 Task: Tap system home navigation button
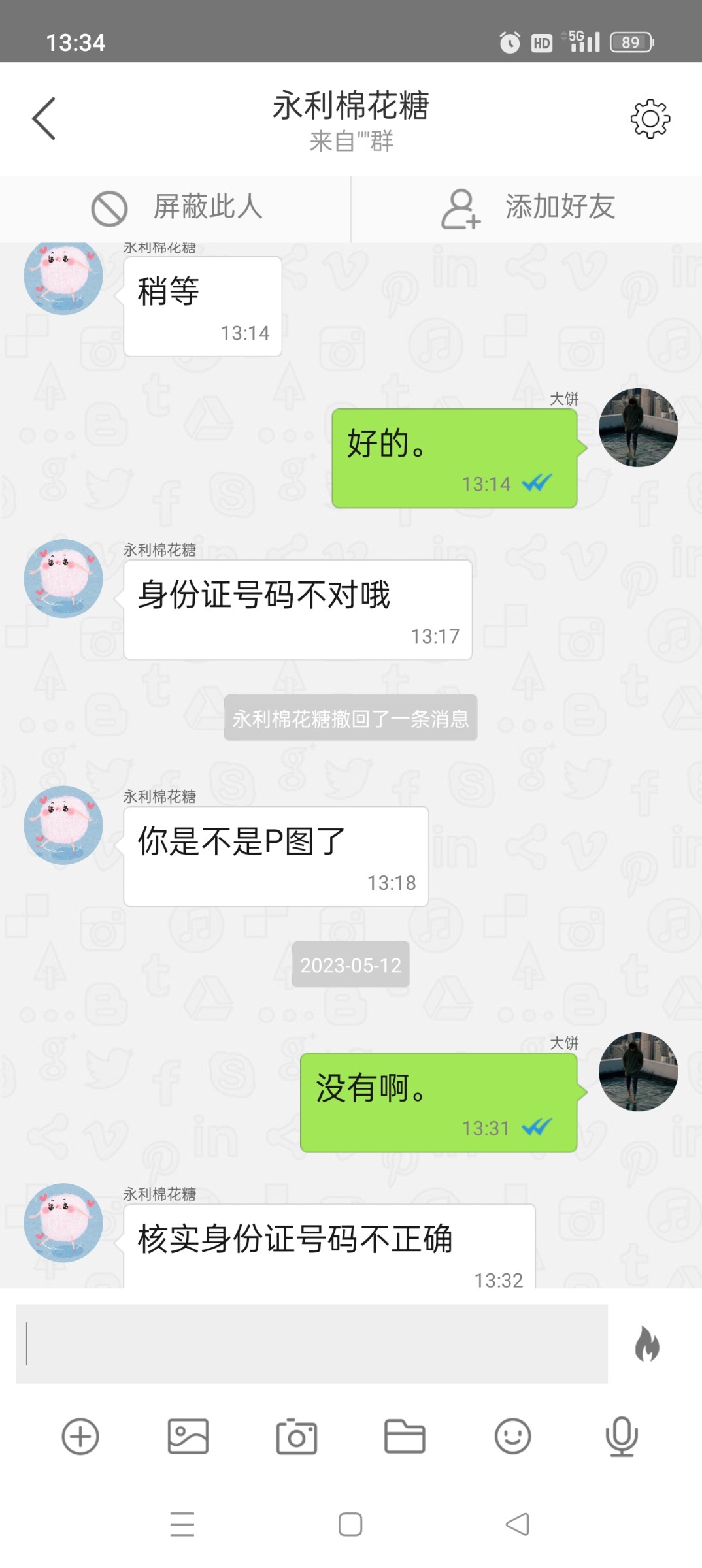(350, 1524)
